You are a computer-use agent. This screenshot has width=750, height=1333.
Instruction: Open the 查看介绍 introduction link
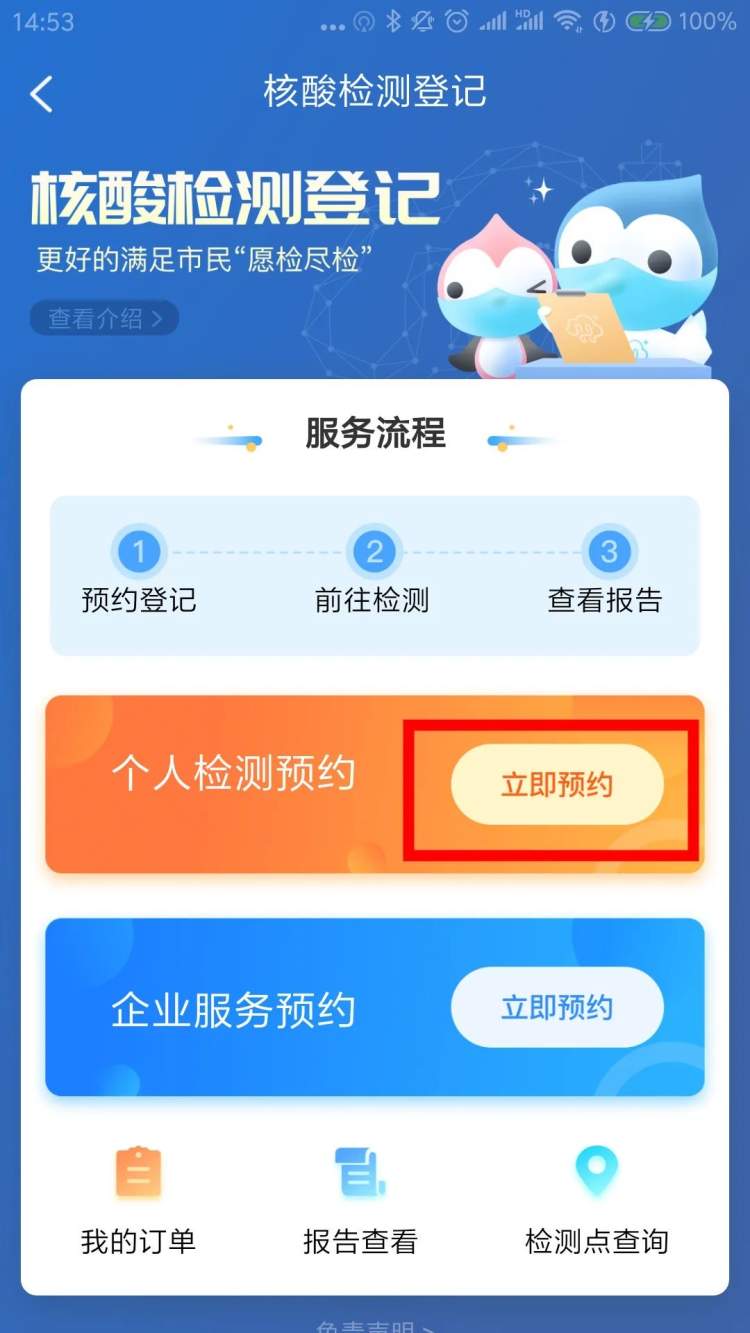point(104,319)
